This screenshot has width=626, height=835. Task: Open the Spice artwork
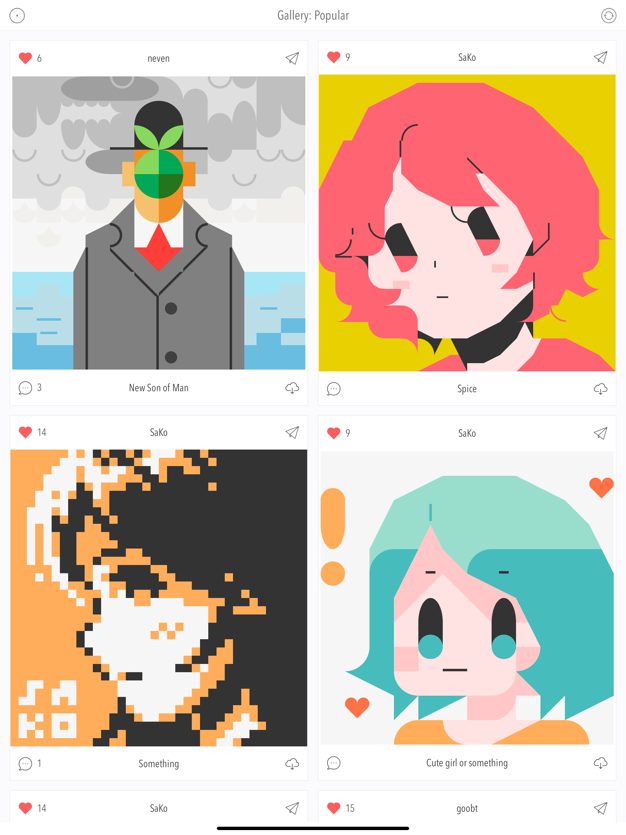click(467, 223)
